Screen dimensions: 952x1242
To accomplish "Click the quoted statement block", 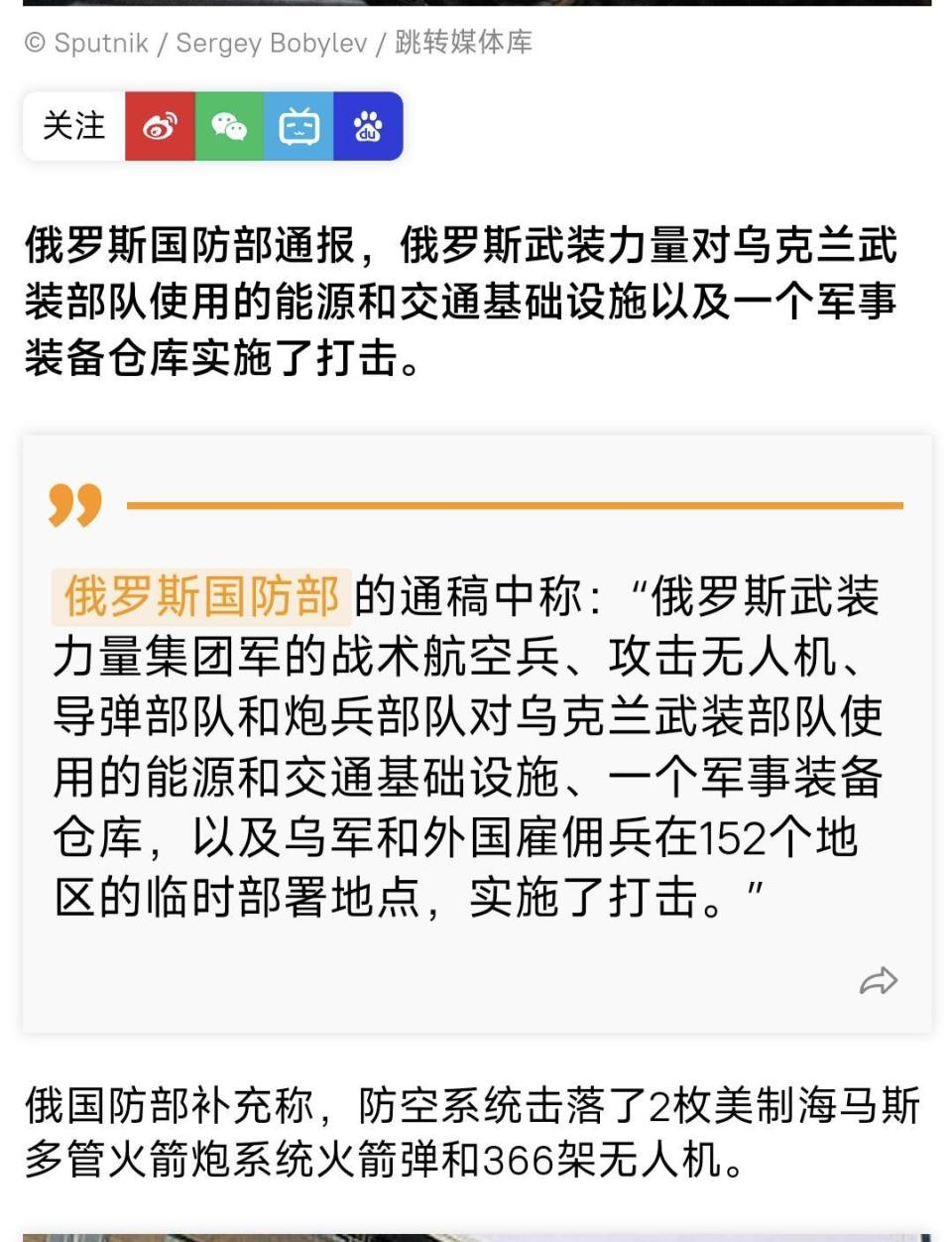I will pos(466,744).
